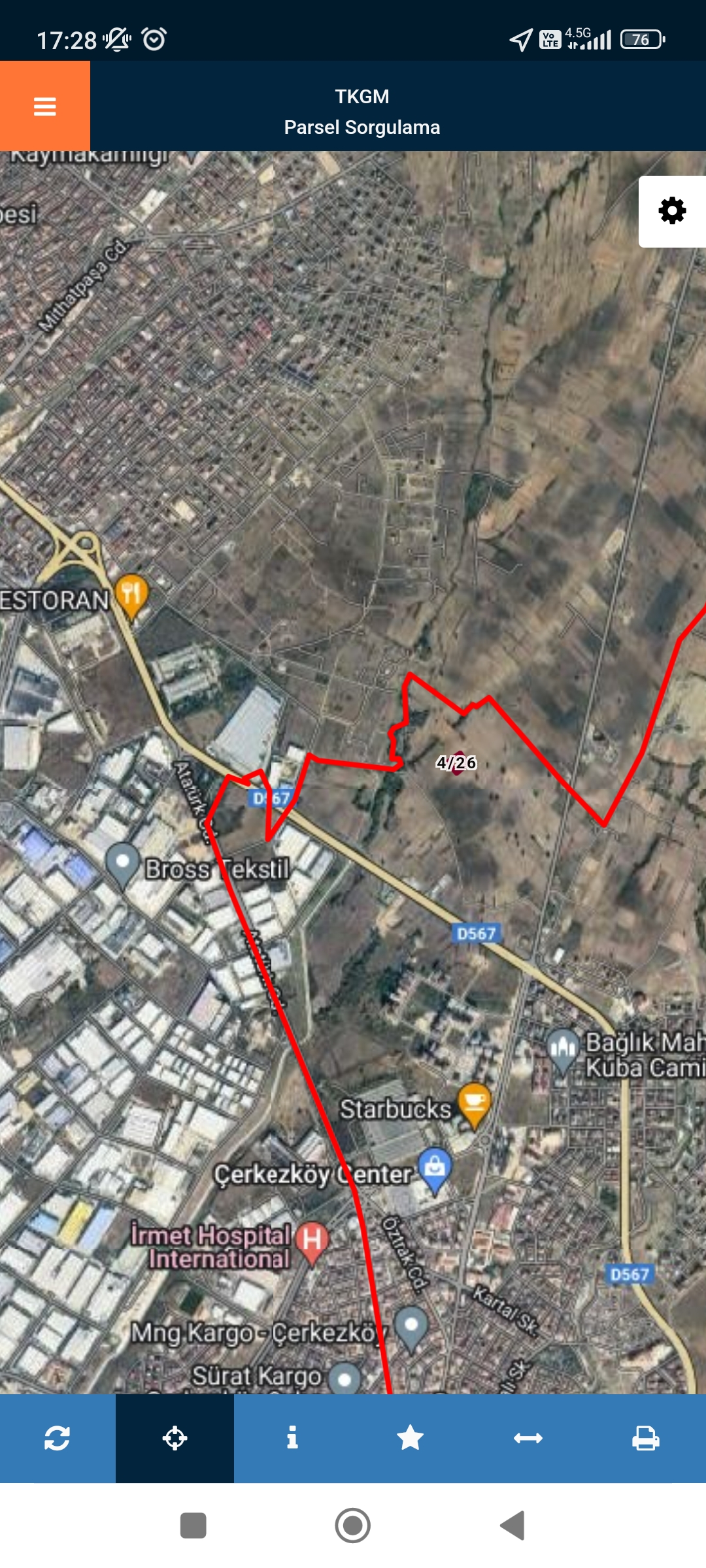The image size is (706, 1568).
Task: Tap the system home button
Action: click(x=353, y=1526)
